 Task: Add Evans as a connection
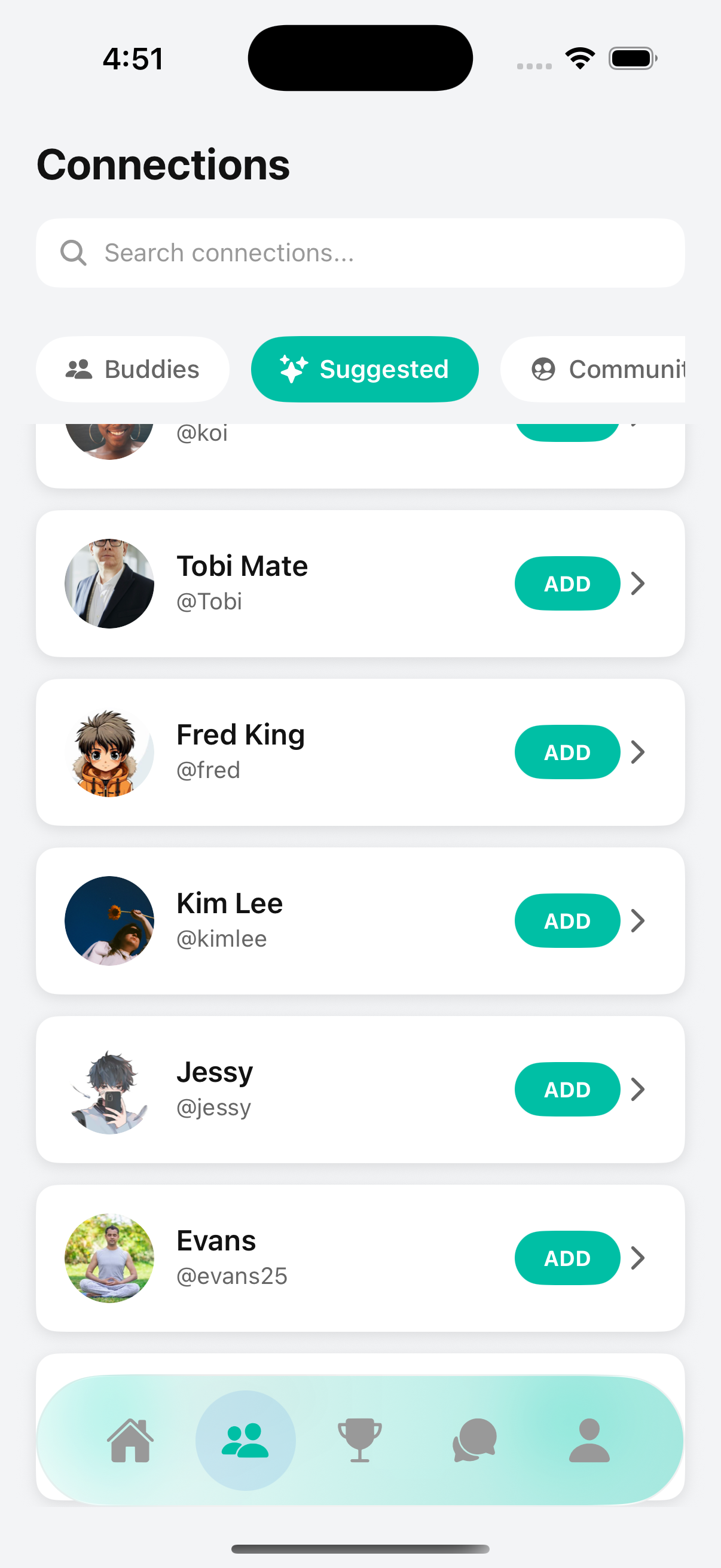tap(567, 1258)
